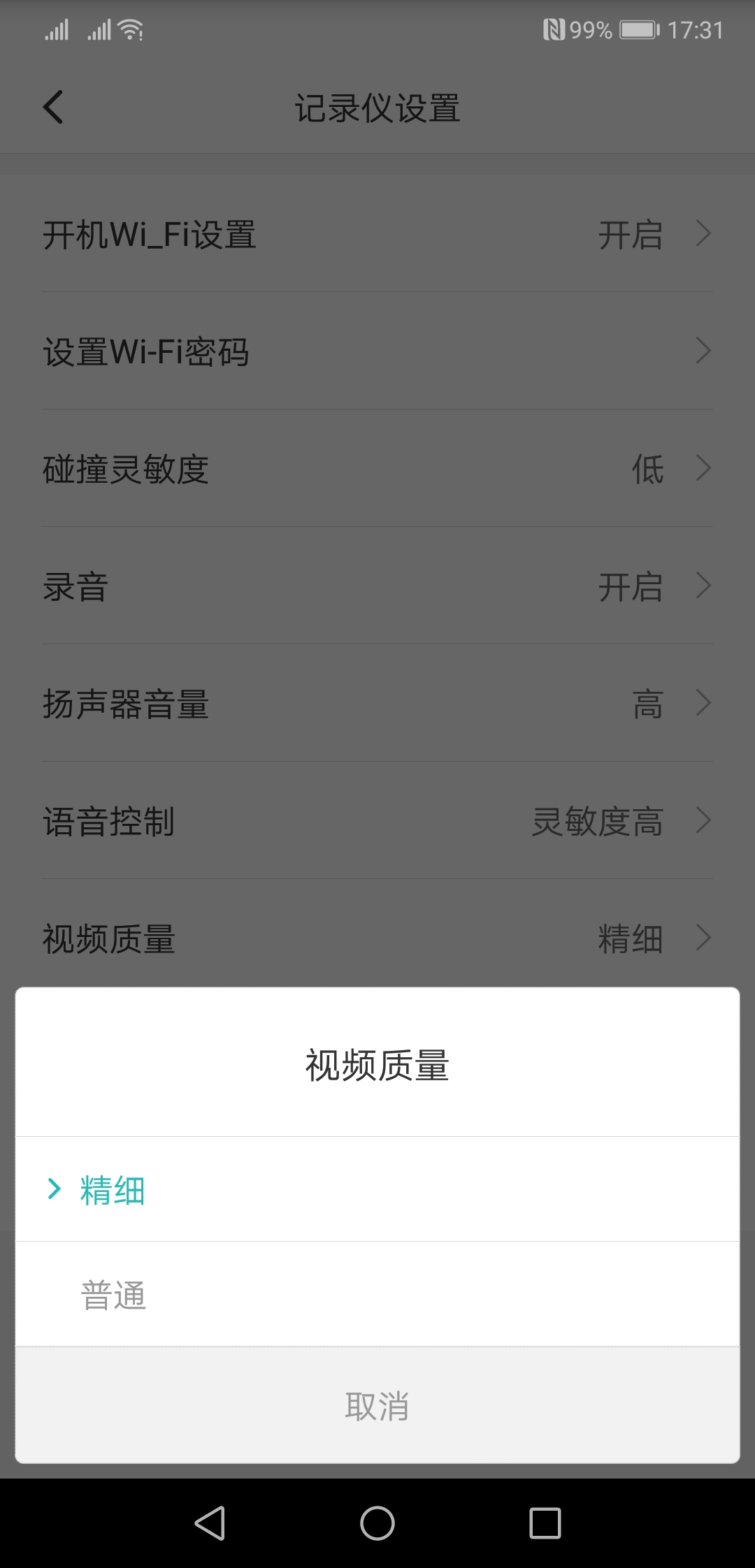
Task: Tap the system home button
Action: [x=377, y=1523]
